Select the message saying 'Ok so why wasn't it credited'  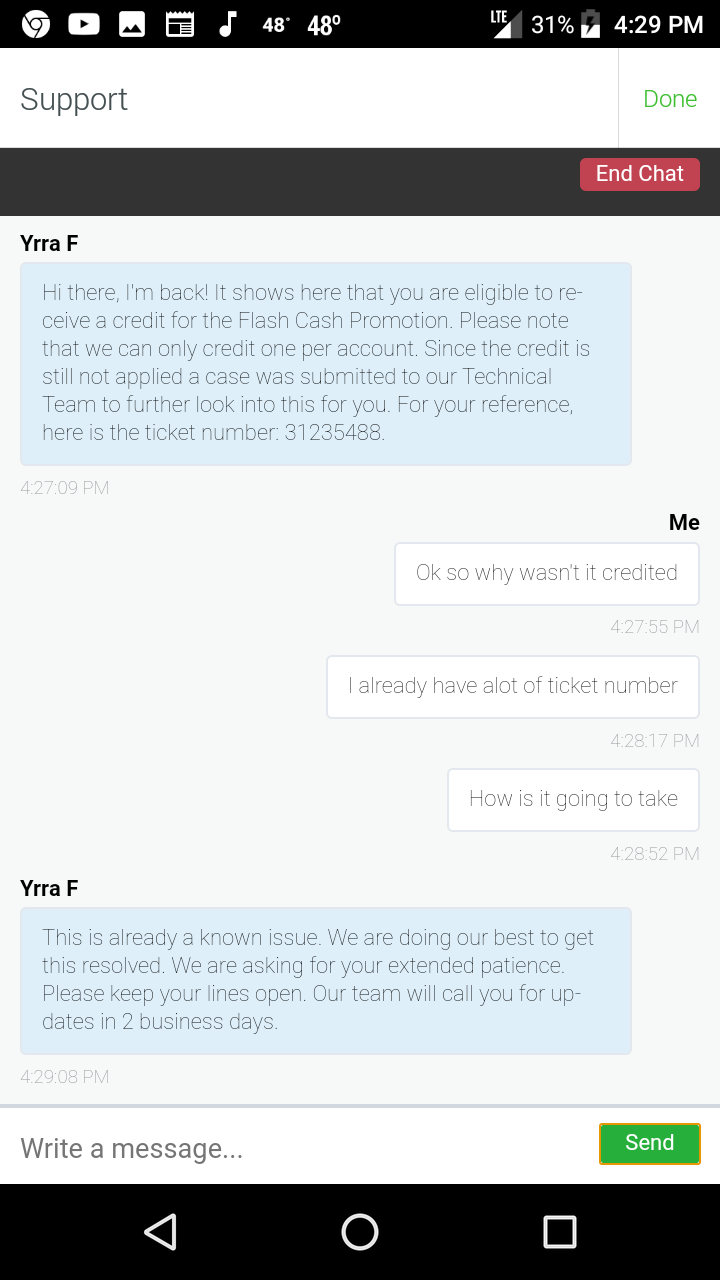coord(546,573)
